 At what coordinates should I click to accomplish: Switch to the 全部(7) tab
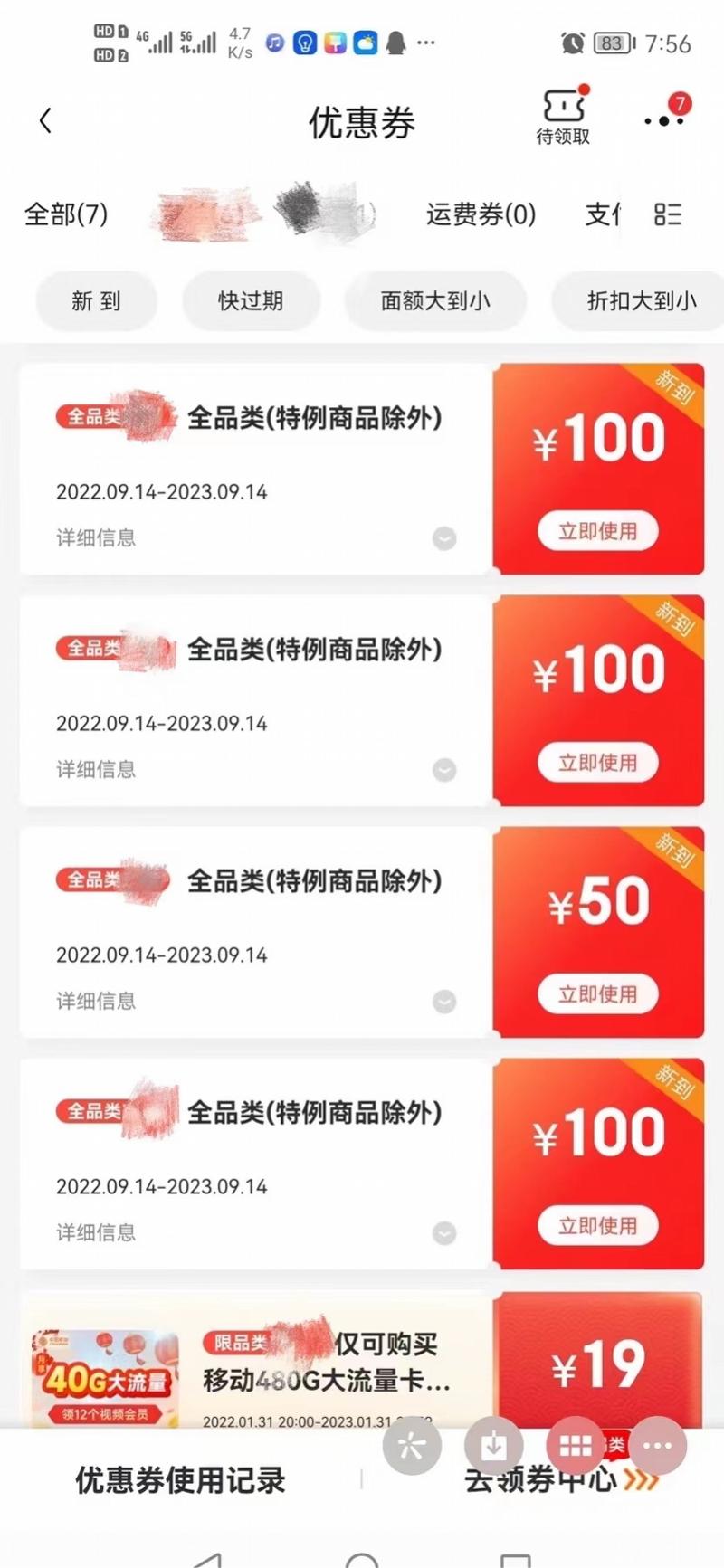coord(66,214)
